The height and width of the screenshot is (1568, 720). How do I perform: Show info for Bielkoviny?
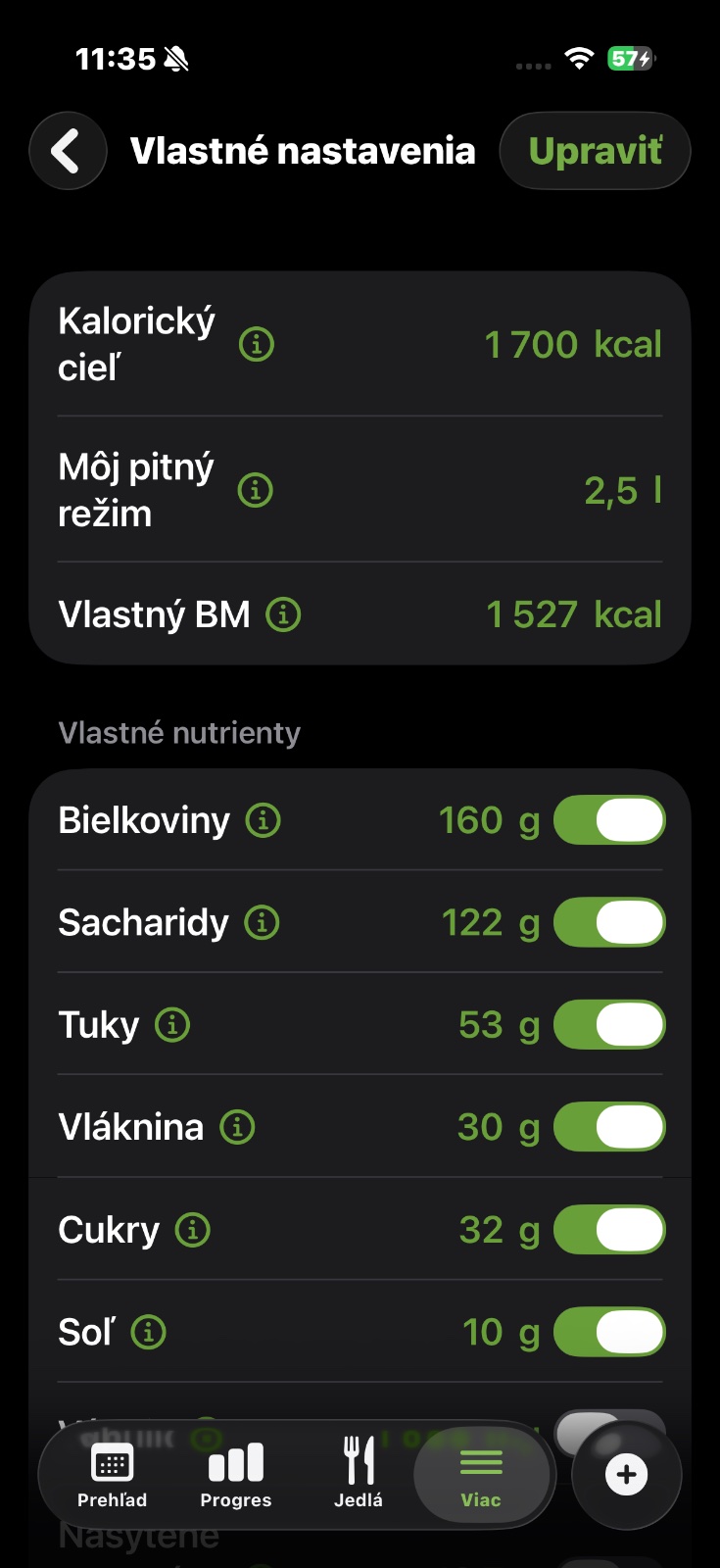click(263, 820)
